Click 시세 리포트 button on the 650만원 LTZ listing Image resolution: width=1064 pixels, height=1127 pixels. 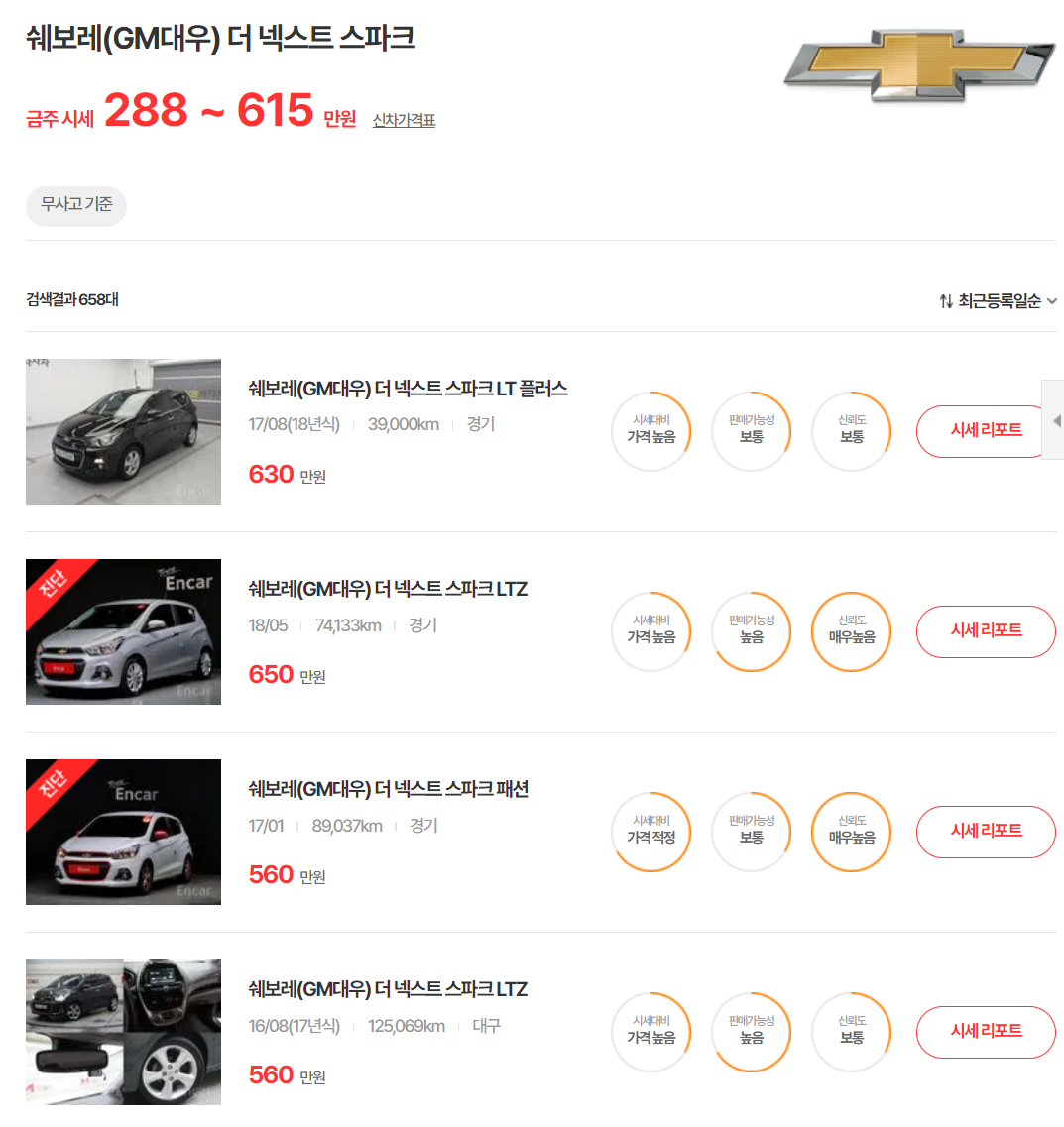pos(986,631)
